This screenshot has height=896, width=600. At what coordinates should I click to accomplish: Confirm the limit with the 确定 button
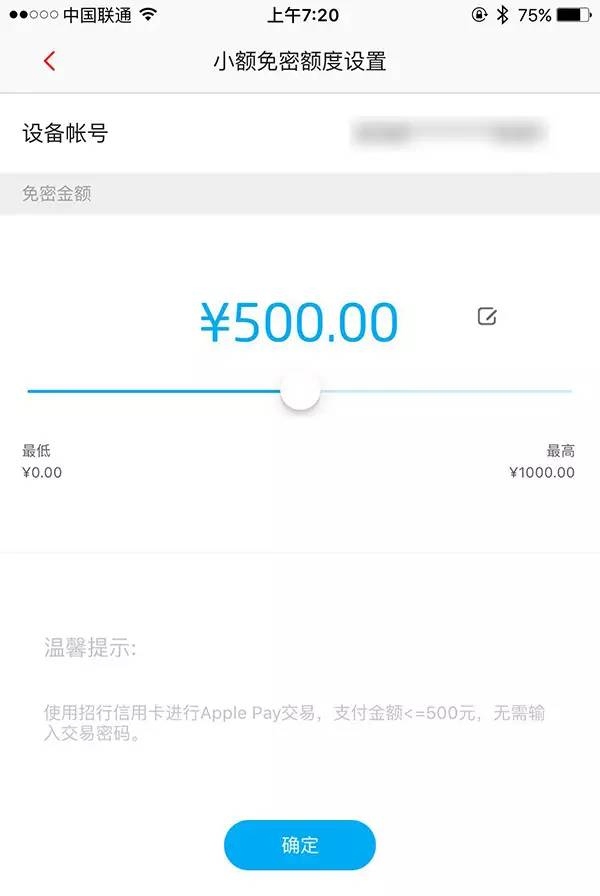[300, 845]
